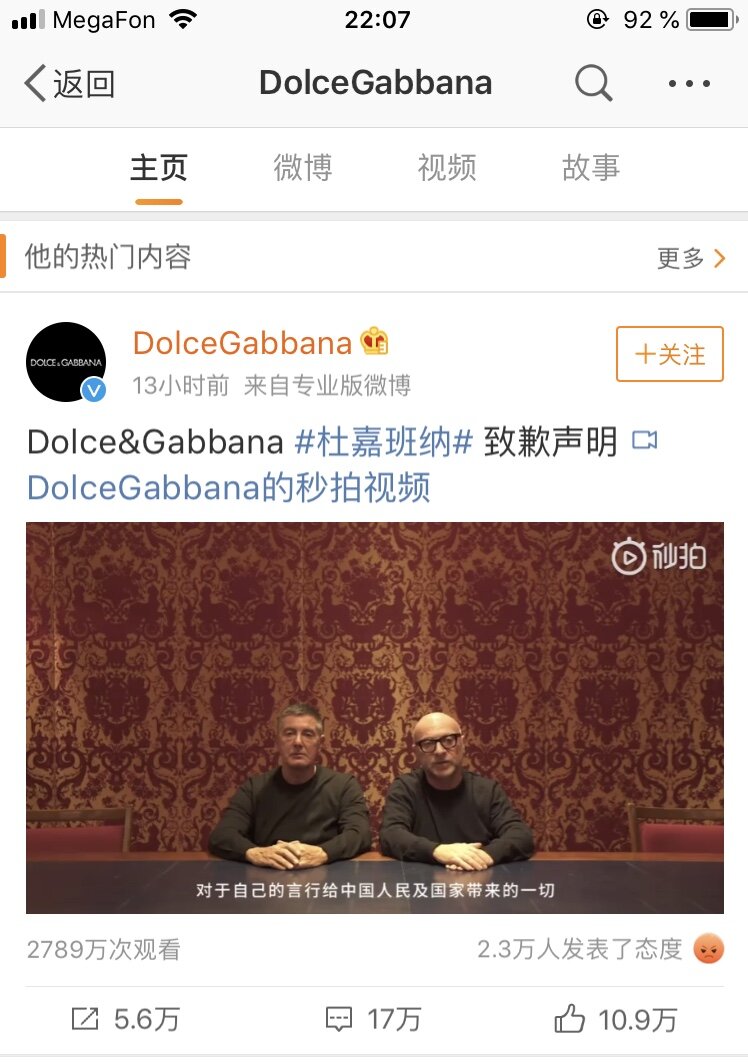Open comments showing 17万
Image resolution: width=748 pixels, height=1062 pixels.
pos(373,1019)
